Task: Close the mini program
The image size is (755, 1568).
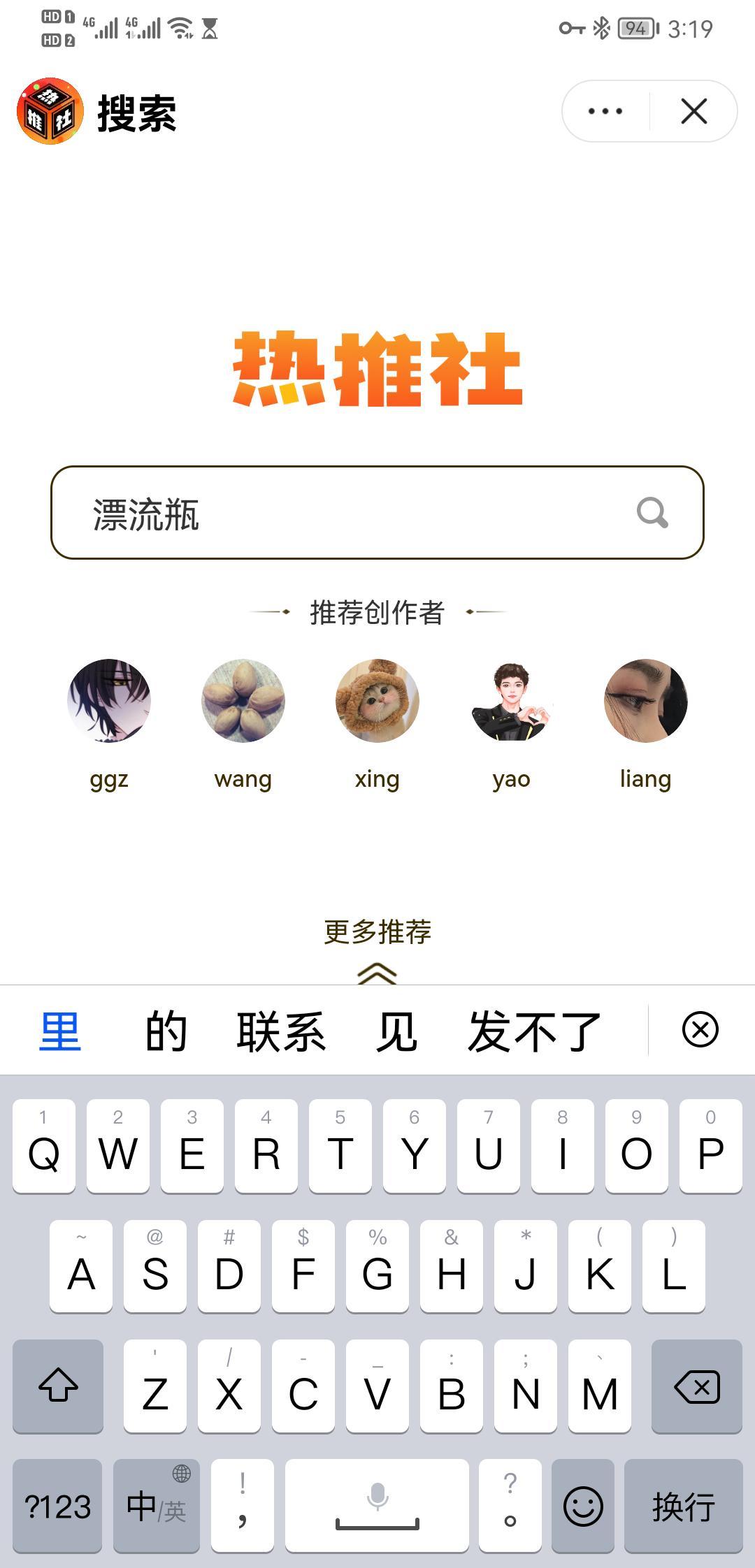Action: click(x=693, y=111)
